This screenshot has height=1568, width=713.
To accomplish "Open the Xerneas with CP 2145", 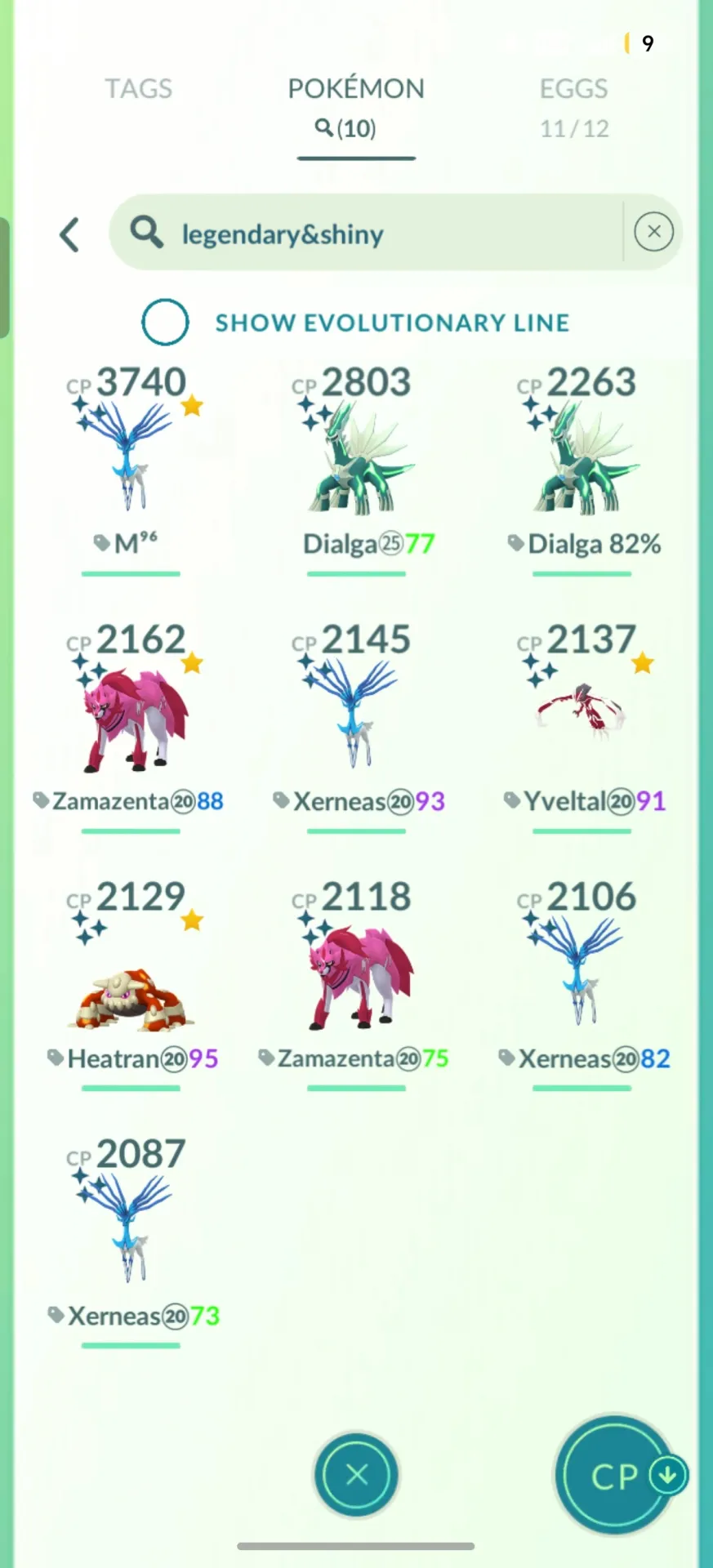I will point(358,725).
